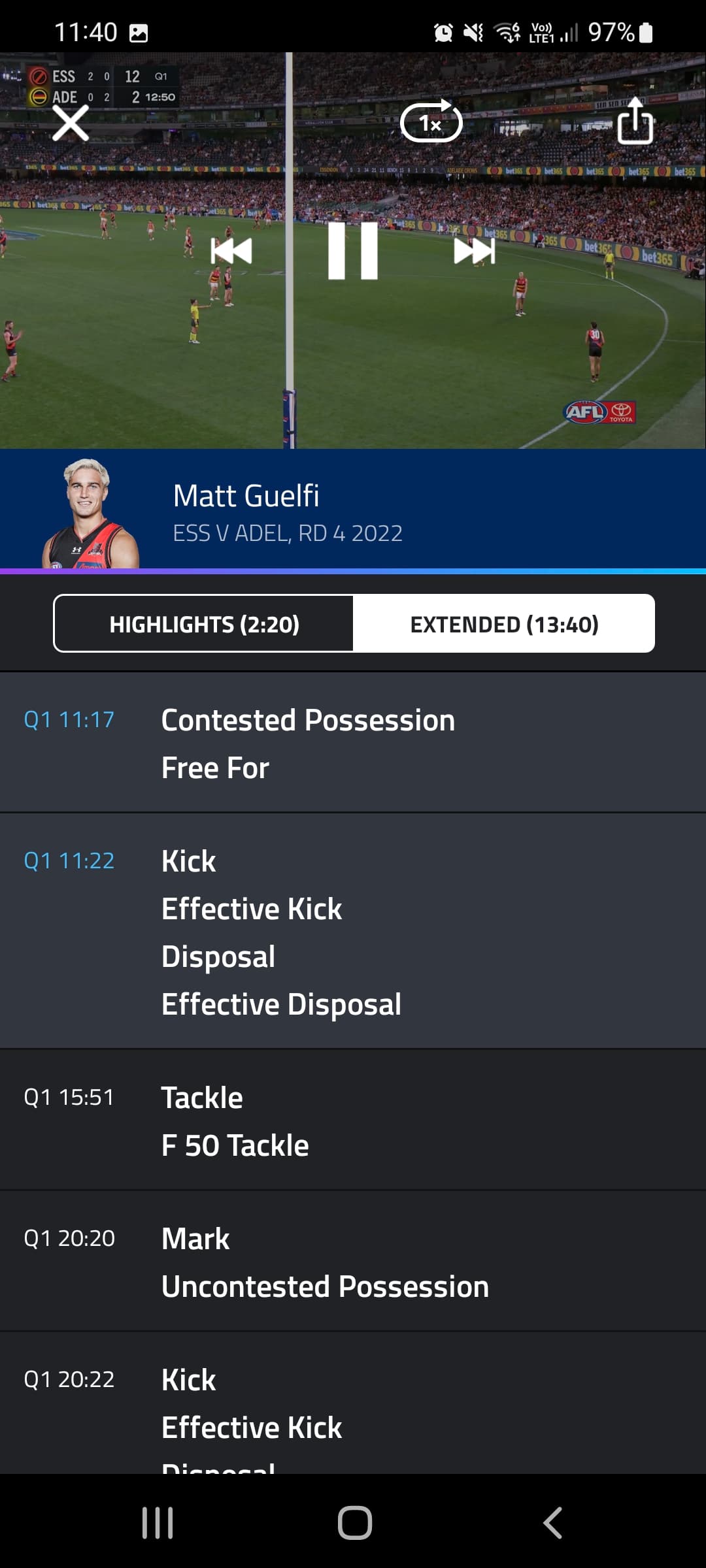The height and width of the screenshot is (1568, 706).
Task: Open the recent apps view
Action: coord(158,1523)
